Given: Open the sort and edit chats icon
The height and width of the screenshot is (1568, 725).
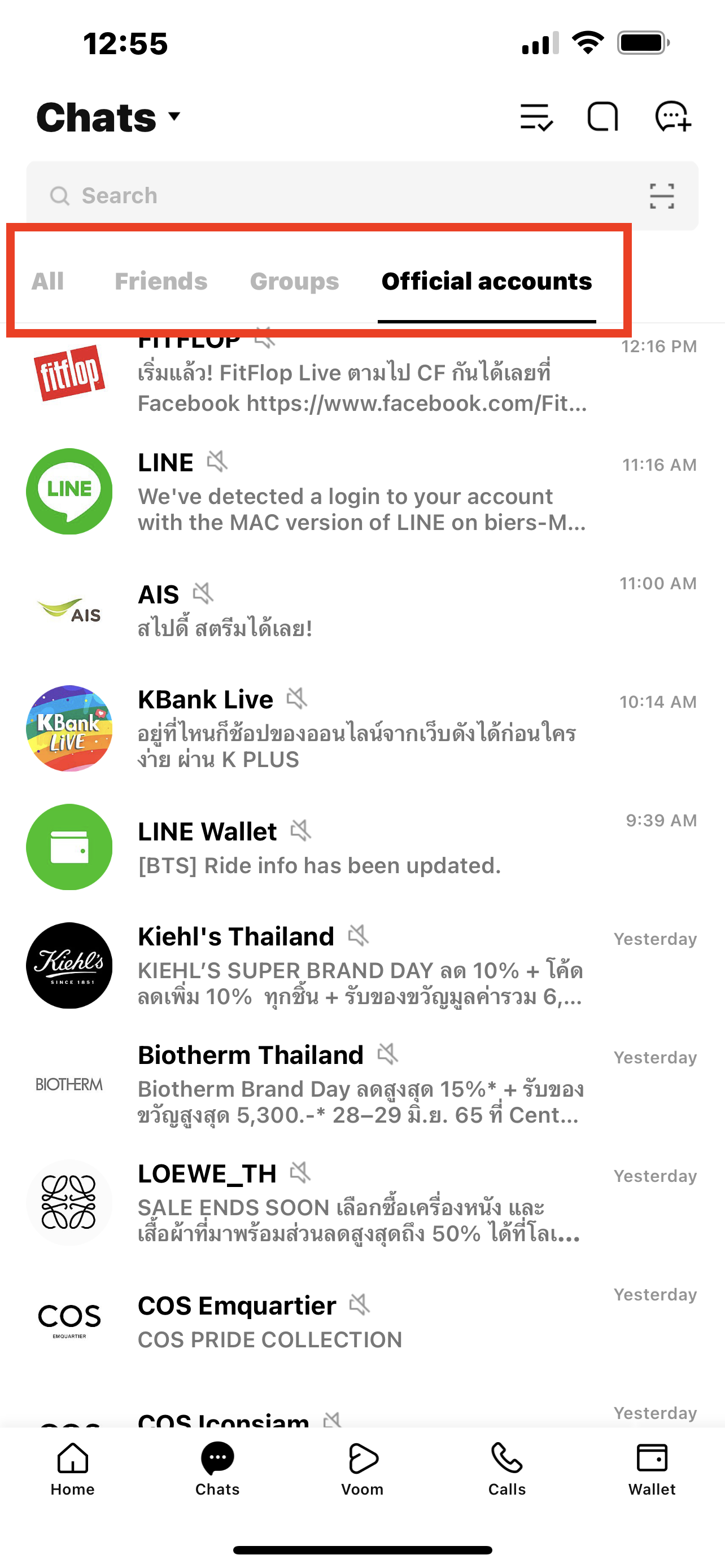Looking at the screenshot, I should (536, 116).
